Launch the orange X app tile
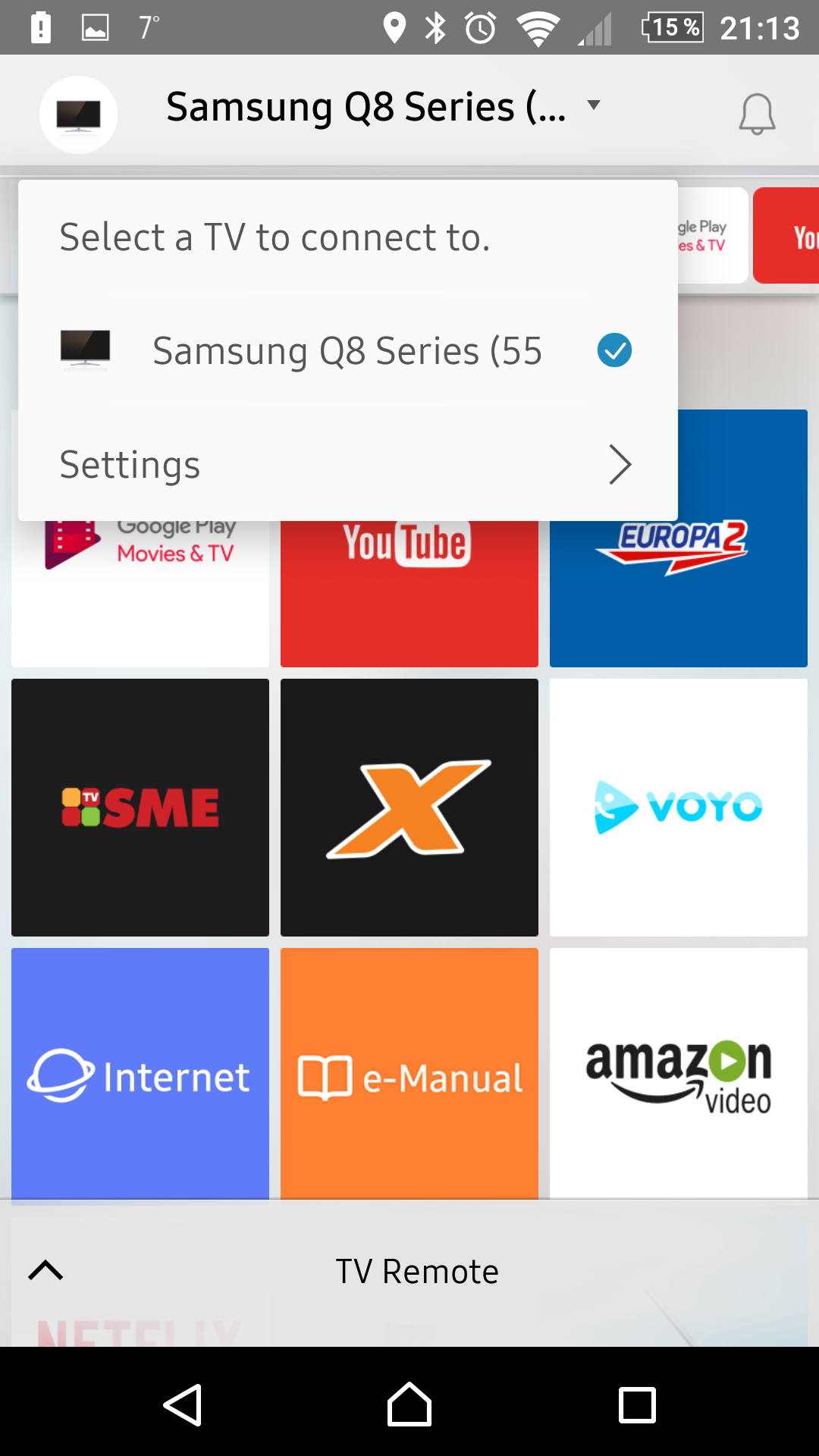 [x=409, y=808]
